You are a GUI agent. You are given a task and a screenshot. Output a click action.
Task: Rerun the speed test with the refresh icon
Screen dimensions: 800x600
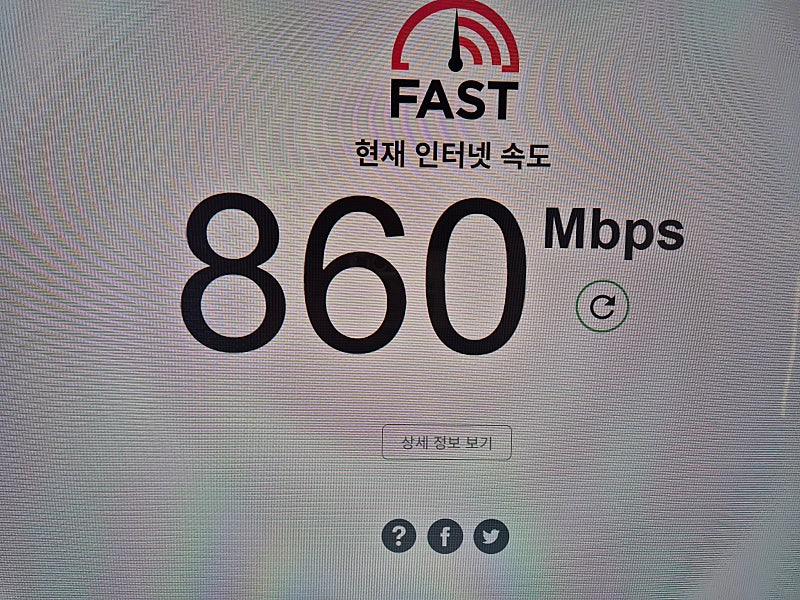602,307
